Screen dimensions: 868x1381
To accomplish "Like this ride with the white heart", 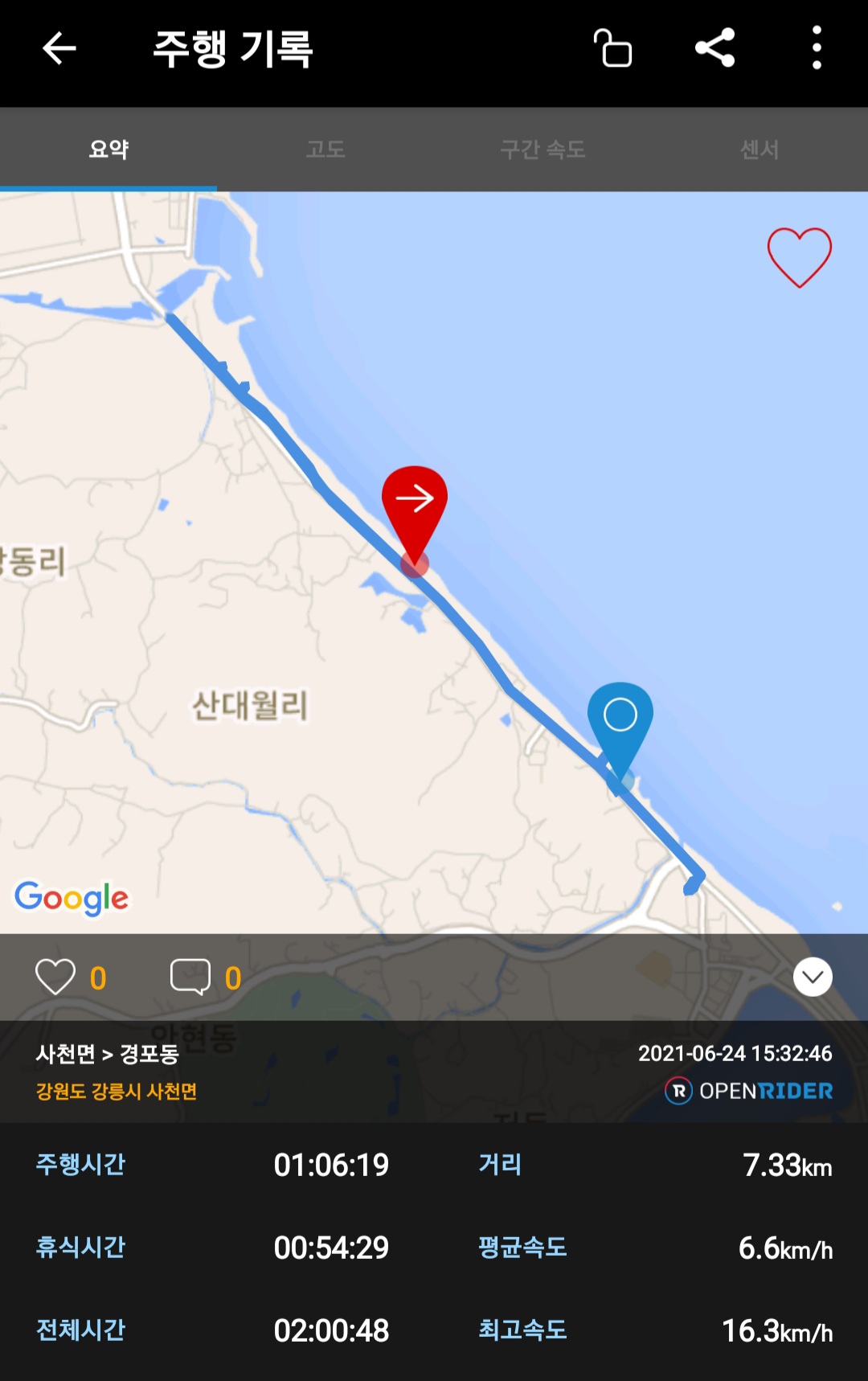I will (x=55, y=977).
